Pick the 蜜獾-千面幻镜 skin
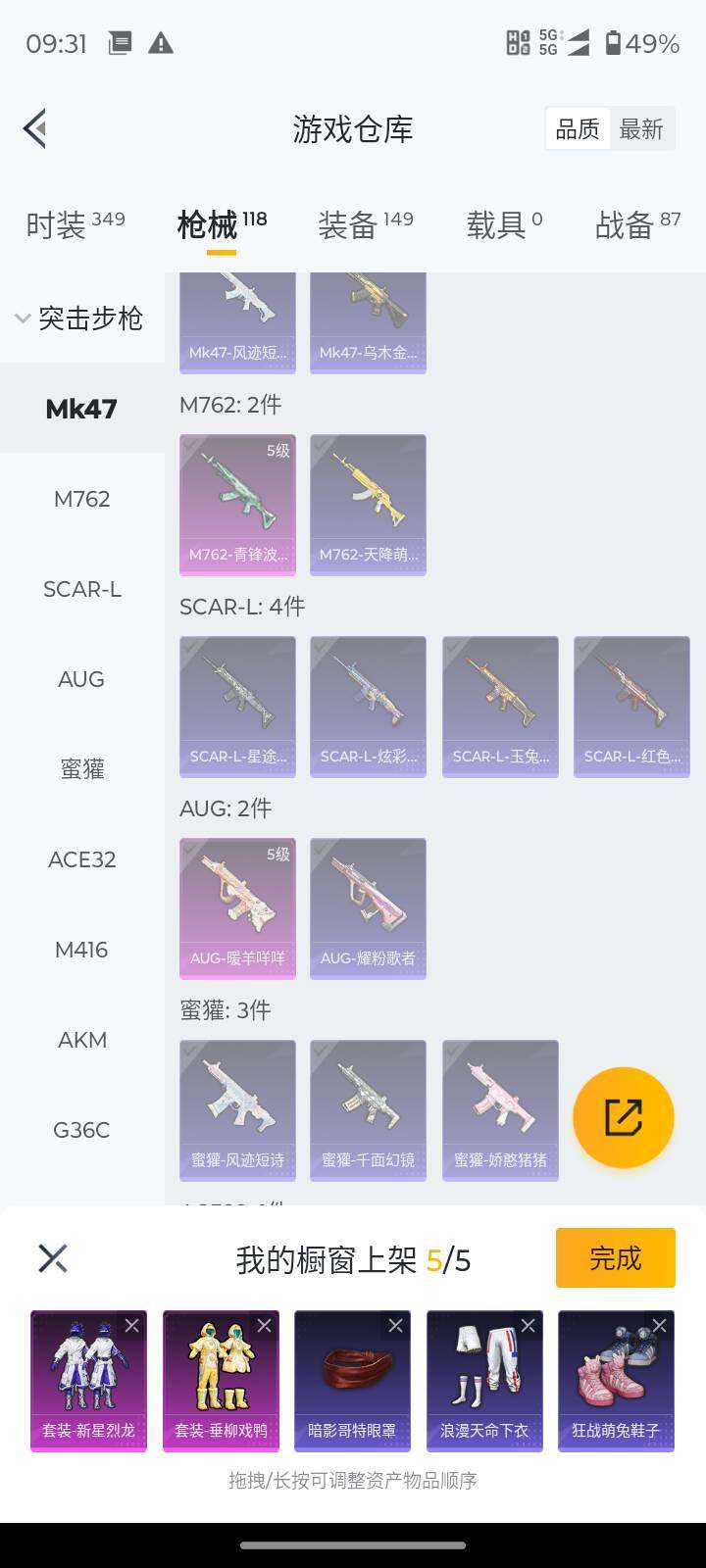This screenshot has width=706, height=1568. (368, 1109)
